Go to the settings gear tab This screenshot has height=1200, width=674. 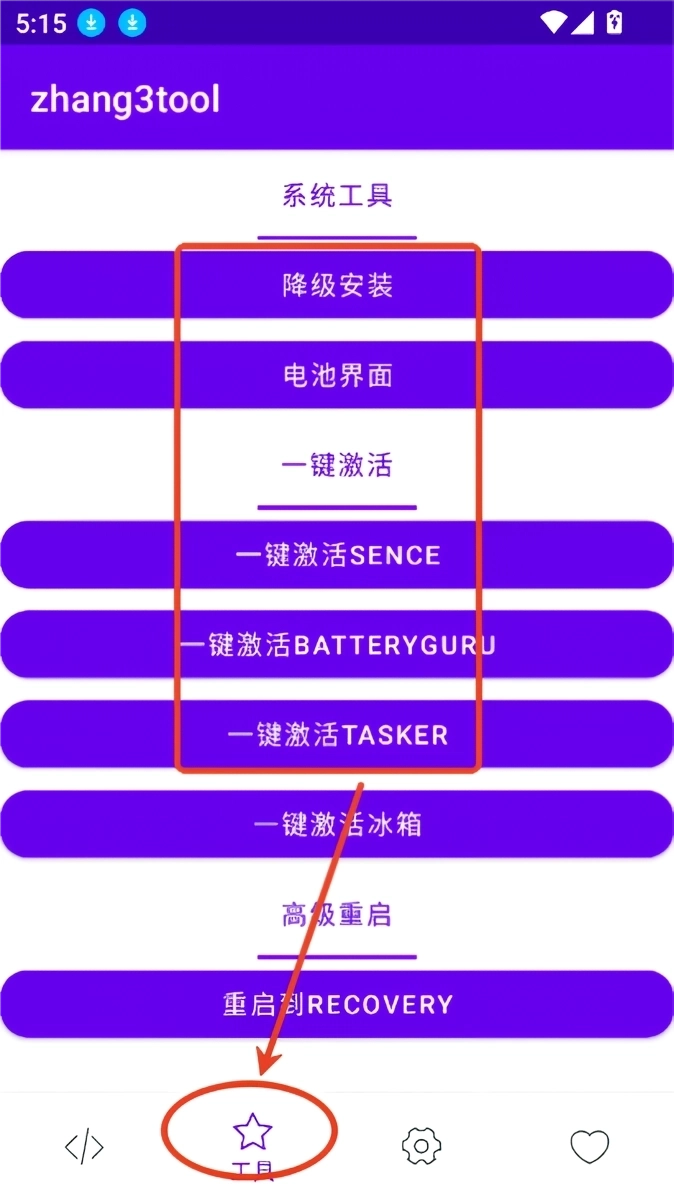(421, 1146)
